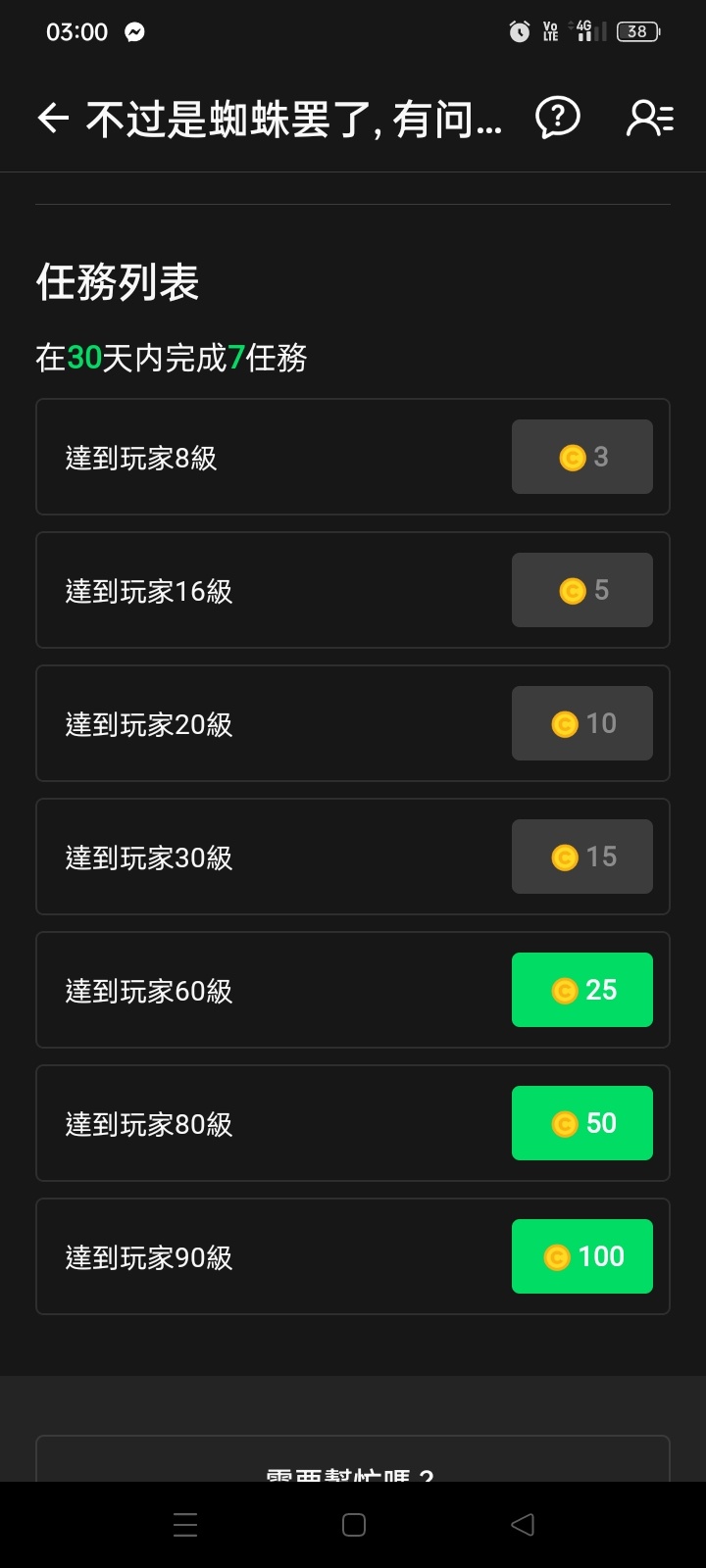Go to the system home screen

pyautogui.click(x=354, y=1525)
